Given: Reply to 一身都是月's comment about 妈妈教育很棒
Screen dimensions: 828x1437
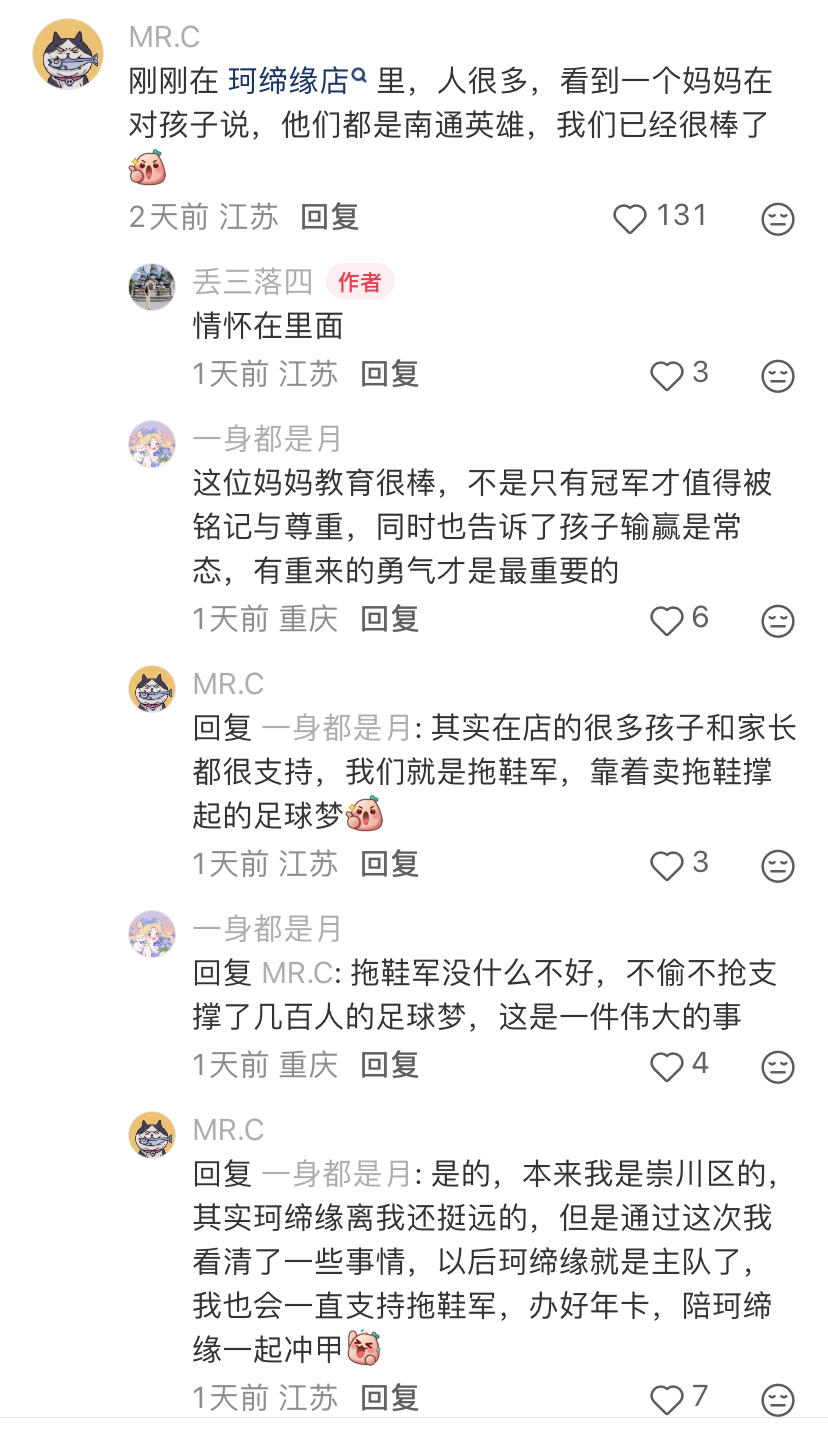Looking at the screenshot, I should click(389, 619).
